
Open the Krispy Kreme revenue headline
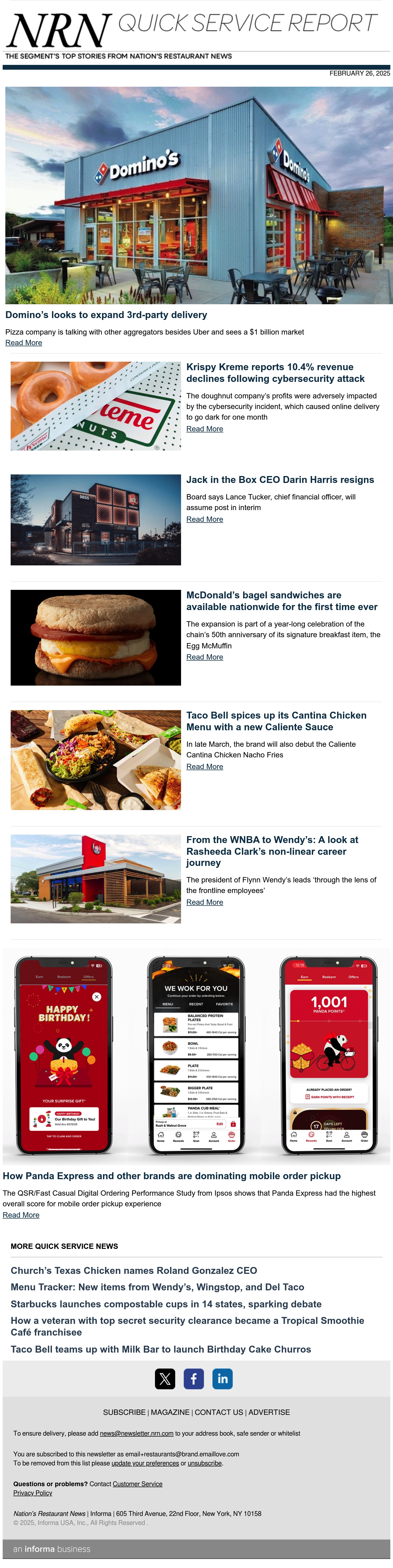click(275, 373)
